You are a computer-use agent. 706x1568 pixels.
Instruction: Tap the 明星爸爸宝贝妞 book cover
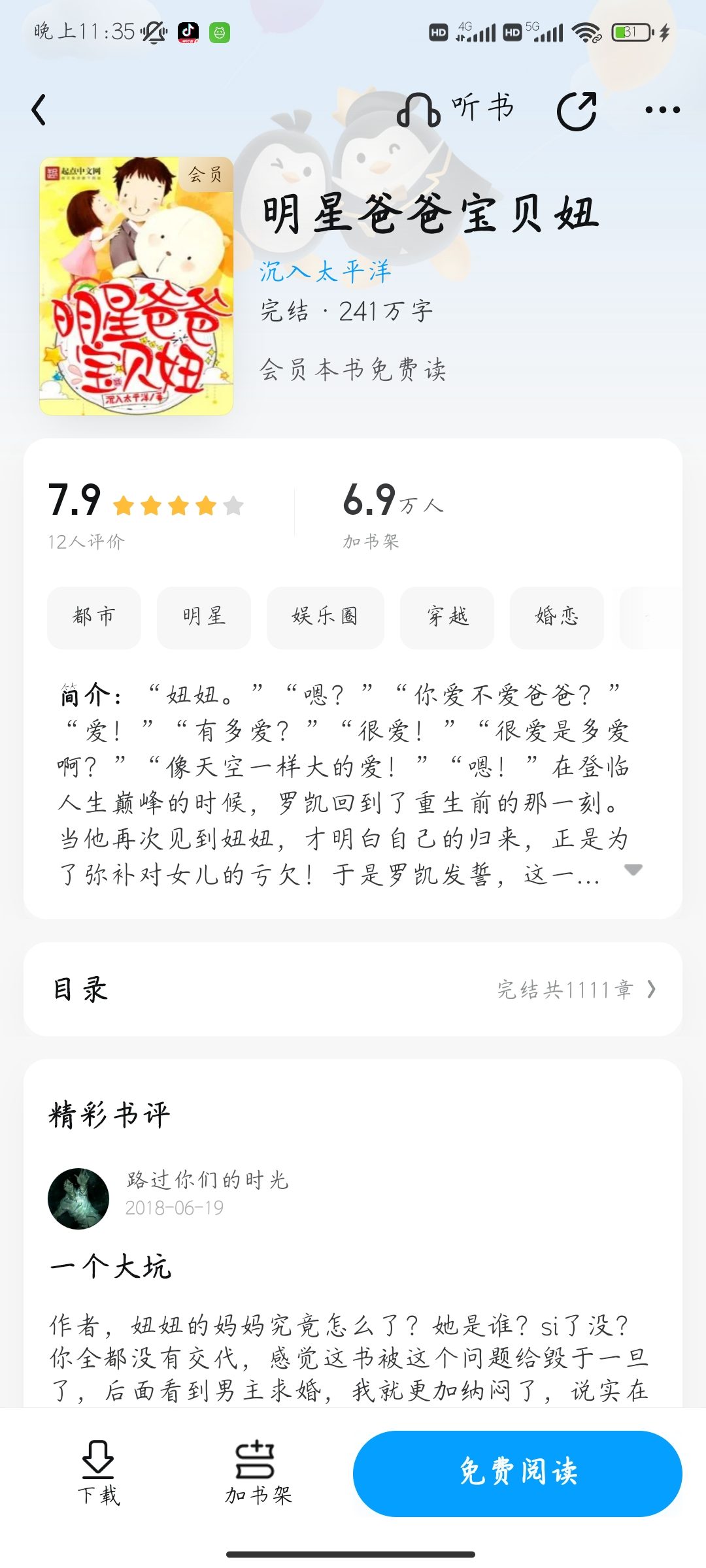pyautogui.click(x=136, y=286)
